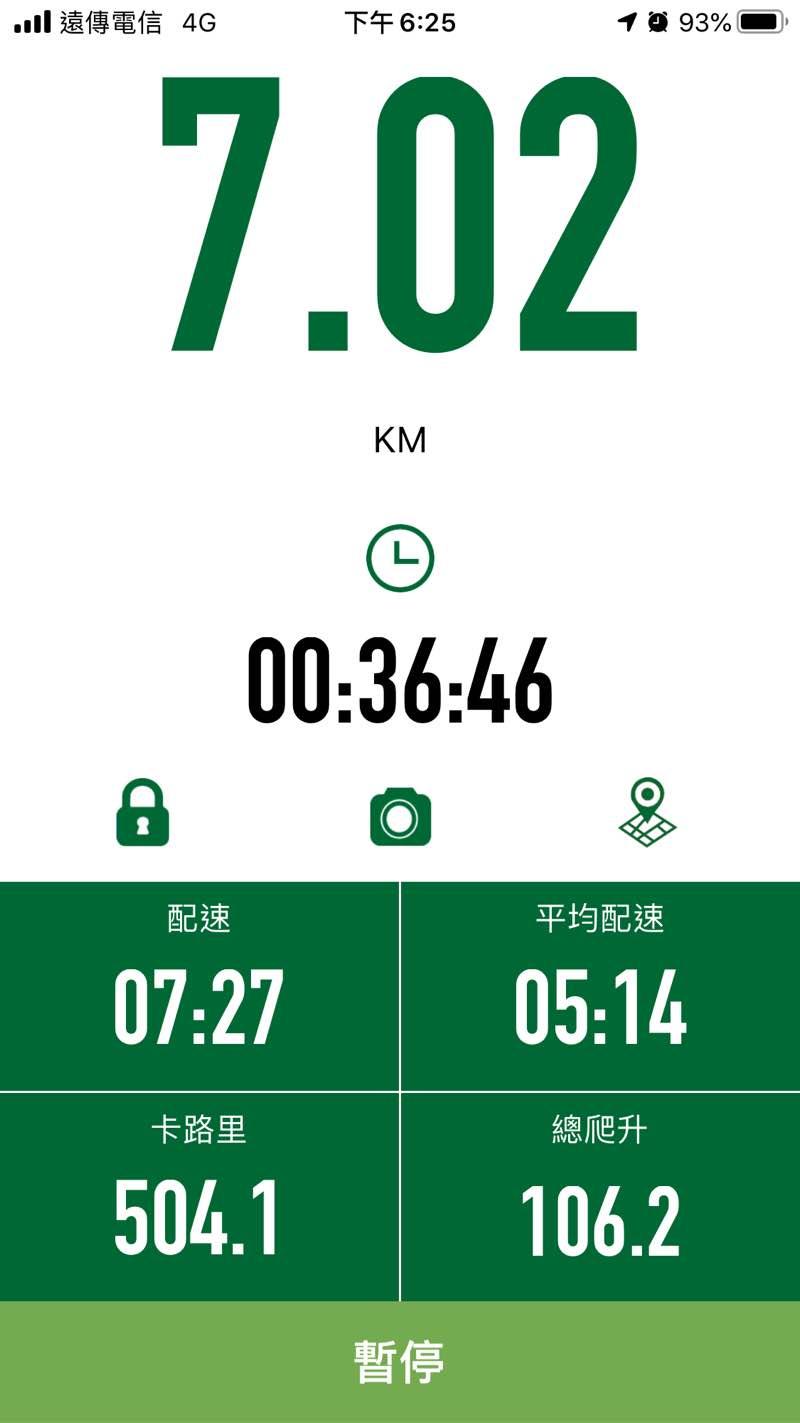
Task: Lock the screen with the padlock icon
Action: coord(143,813)
